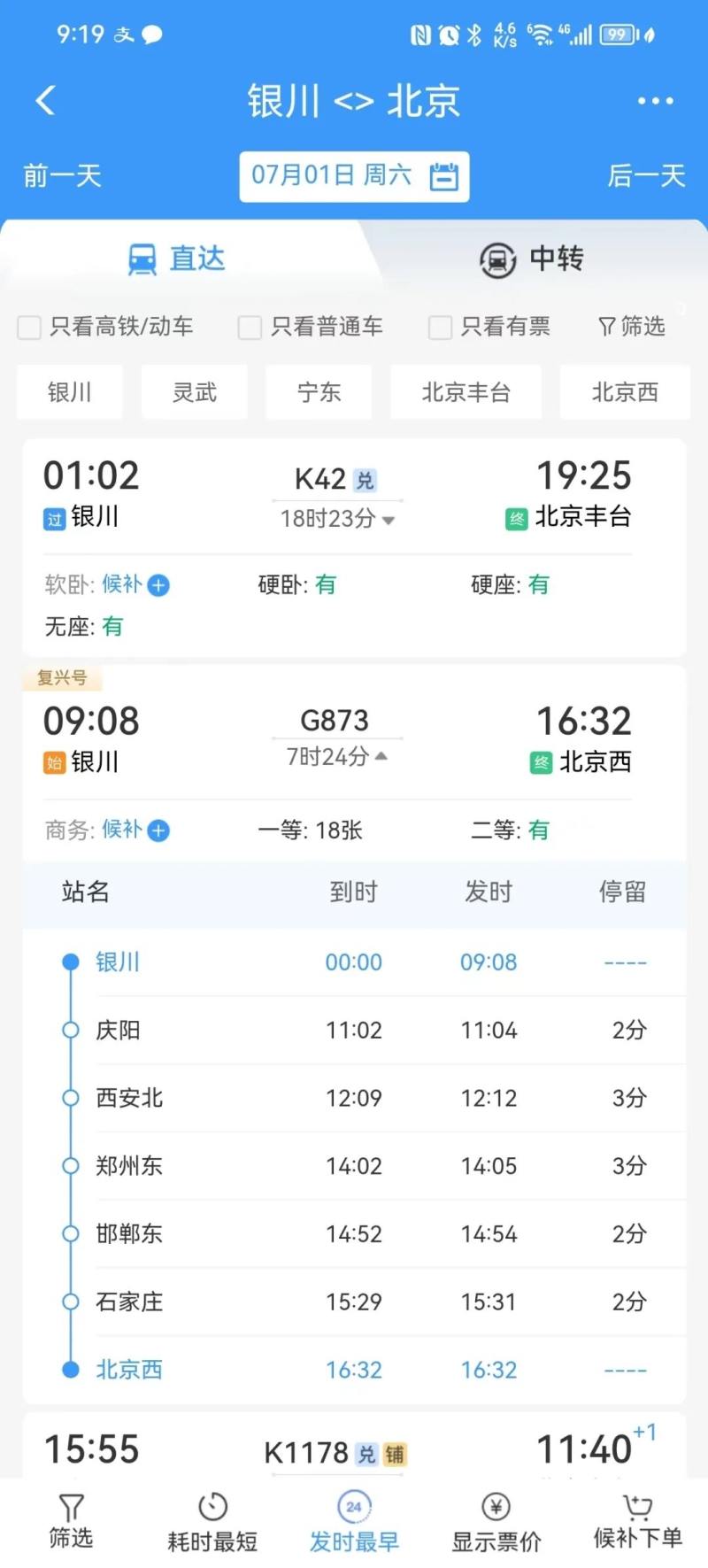Screen dimensions: 708x1568
Task: Show ticket prices (显示票价)
Action: (496, 1523)
